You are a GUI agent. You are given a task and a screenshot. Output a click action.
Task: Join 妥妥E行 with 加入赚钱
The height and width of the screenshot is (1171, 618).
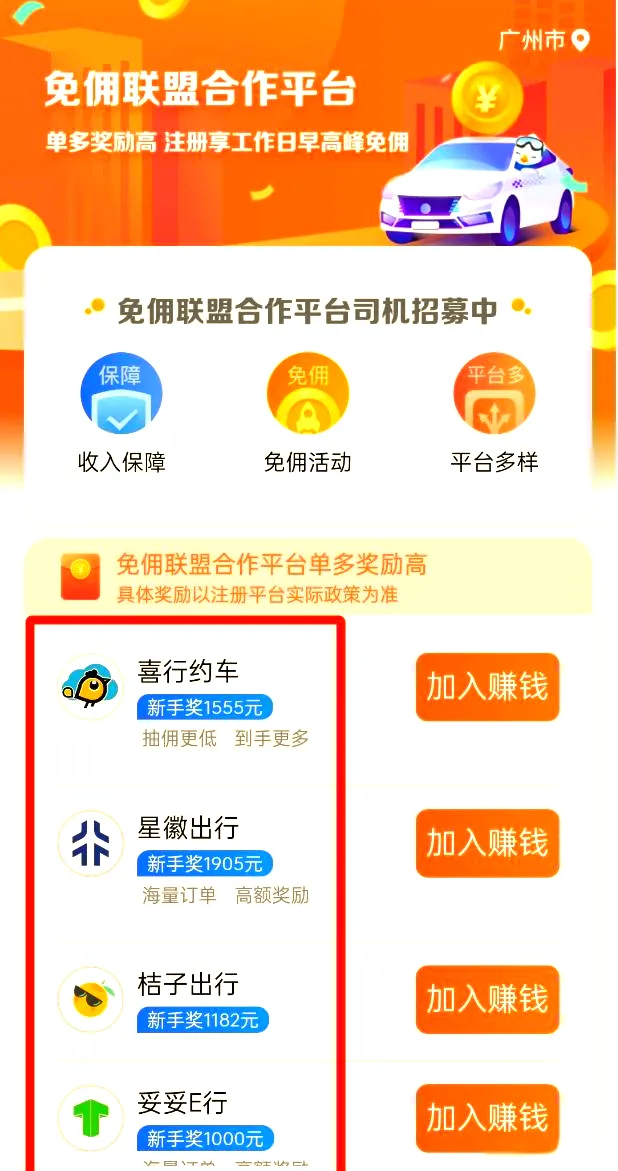click(487, 1117)
